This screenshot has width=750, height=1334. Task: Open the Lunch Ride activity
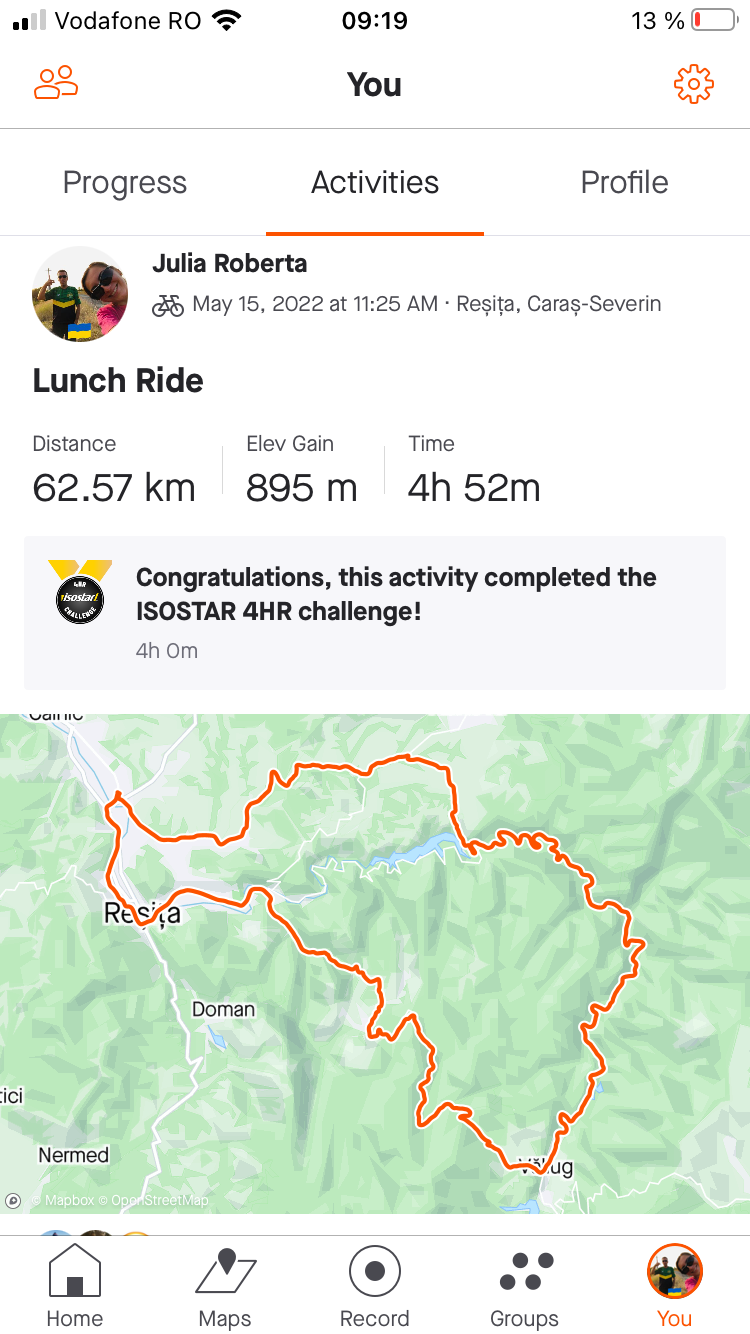118,381
